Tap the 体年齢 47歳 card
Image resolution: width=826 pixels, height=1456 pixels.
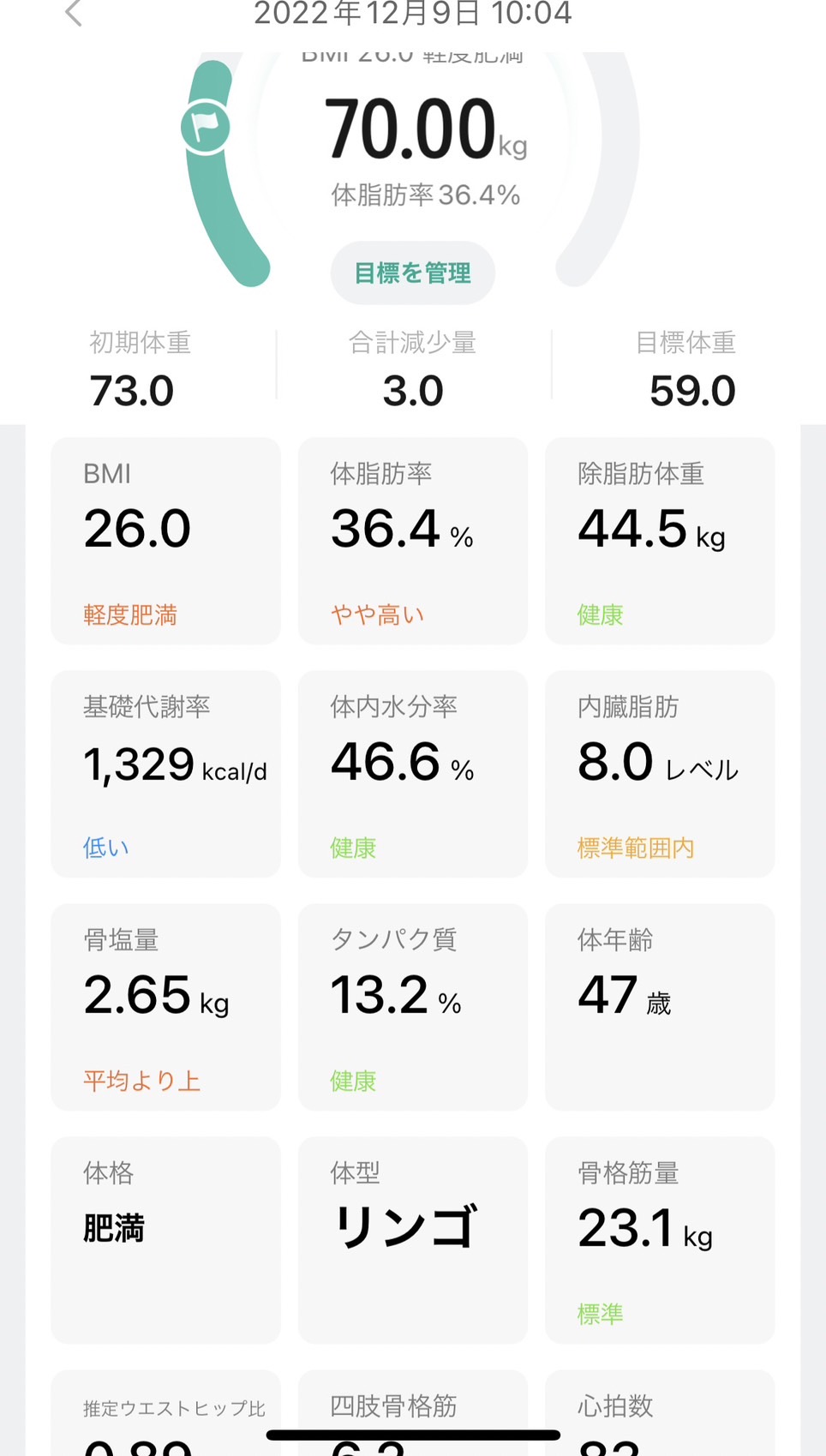click(660, 1007)
